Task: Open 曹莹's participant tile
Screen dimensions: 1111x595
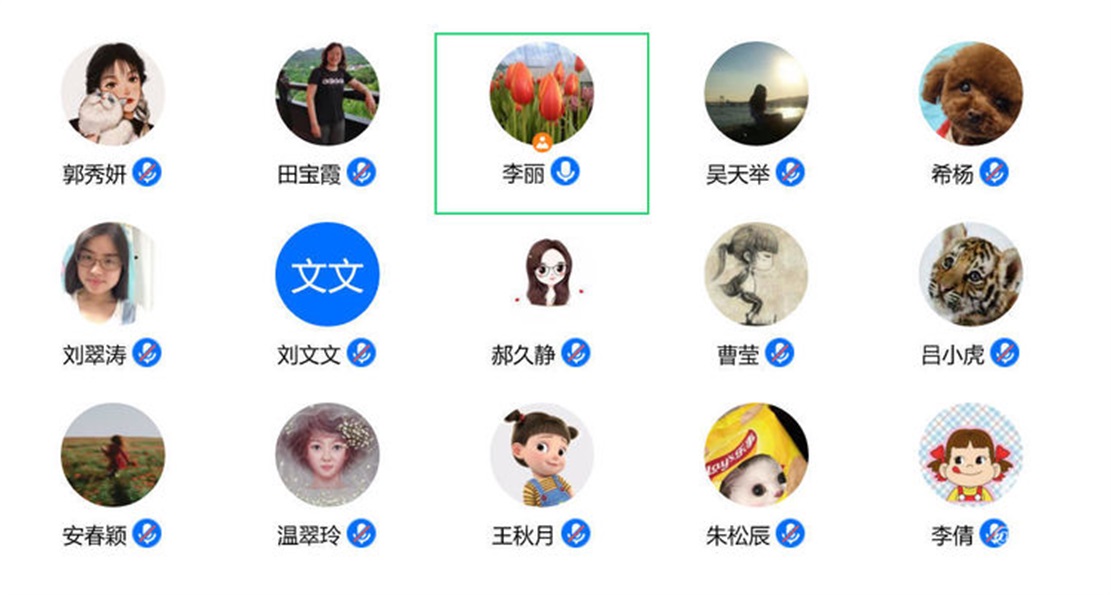Action: tap(756, 274)
